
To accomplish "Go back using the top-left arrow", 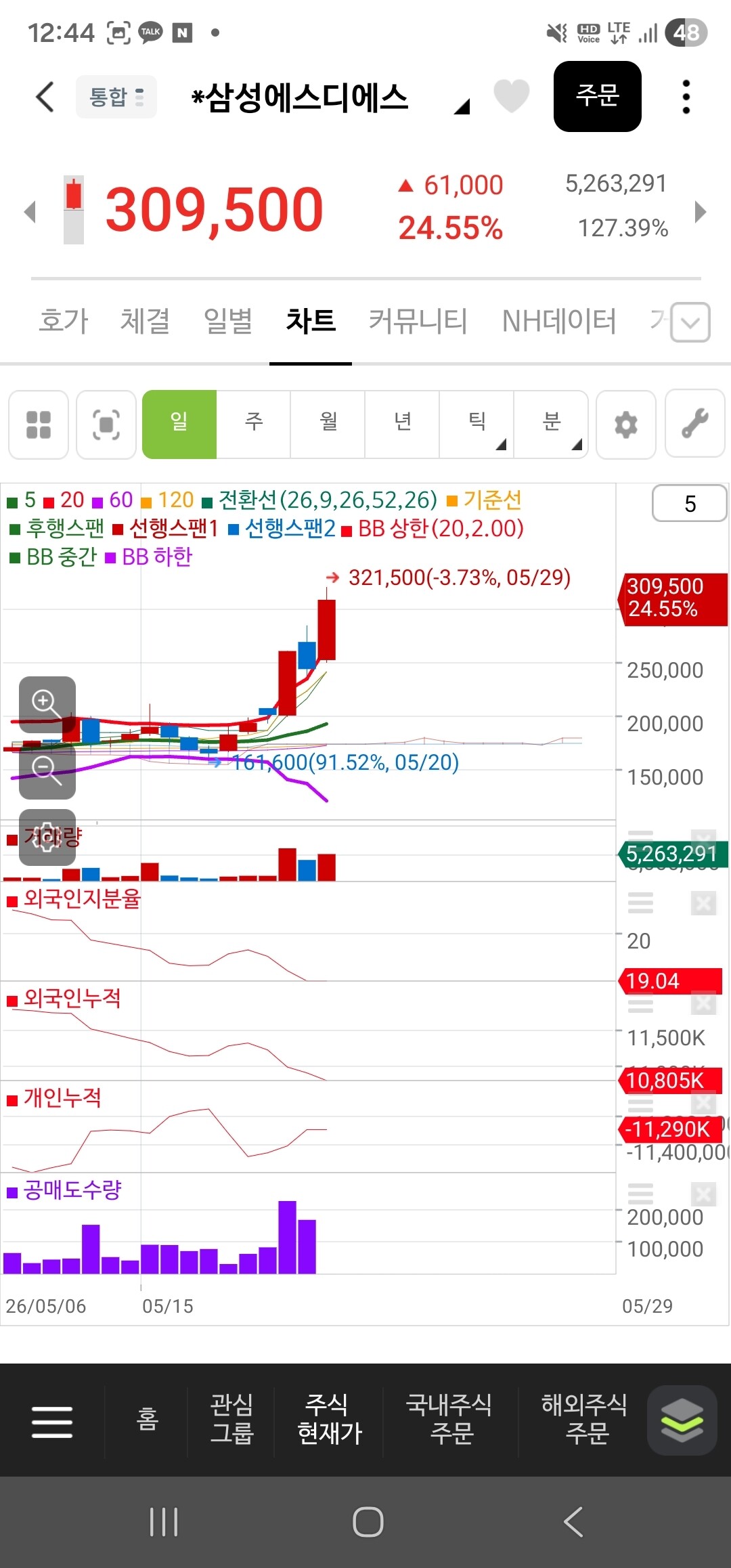I will pyautogui.click(x=45, y=97).
